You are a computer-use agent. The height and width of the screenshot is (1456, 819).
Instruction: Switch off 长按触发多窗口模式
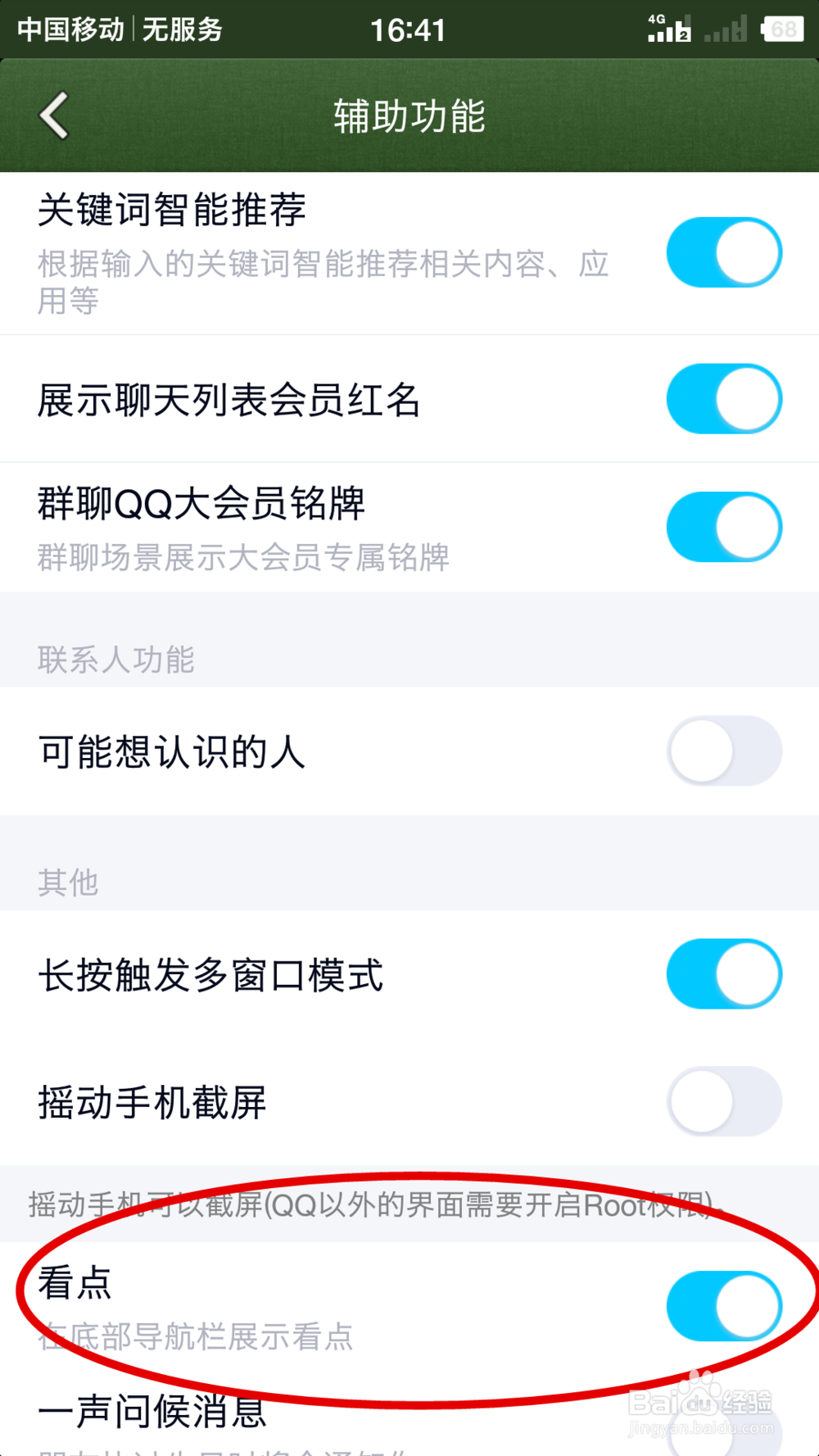click(x=724, y=974)
